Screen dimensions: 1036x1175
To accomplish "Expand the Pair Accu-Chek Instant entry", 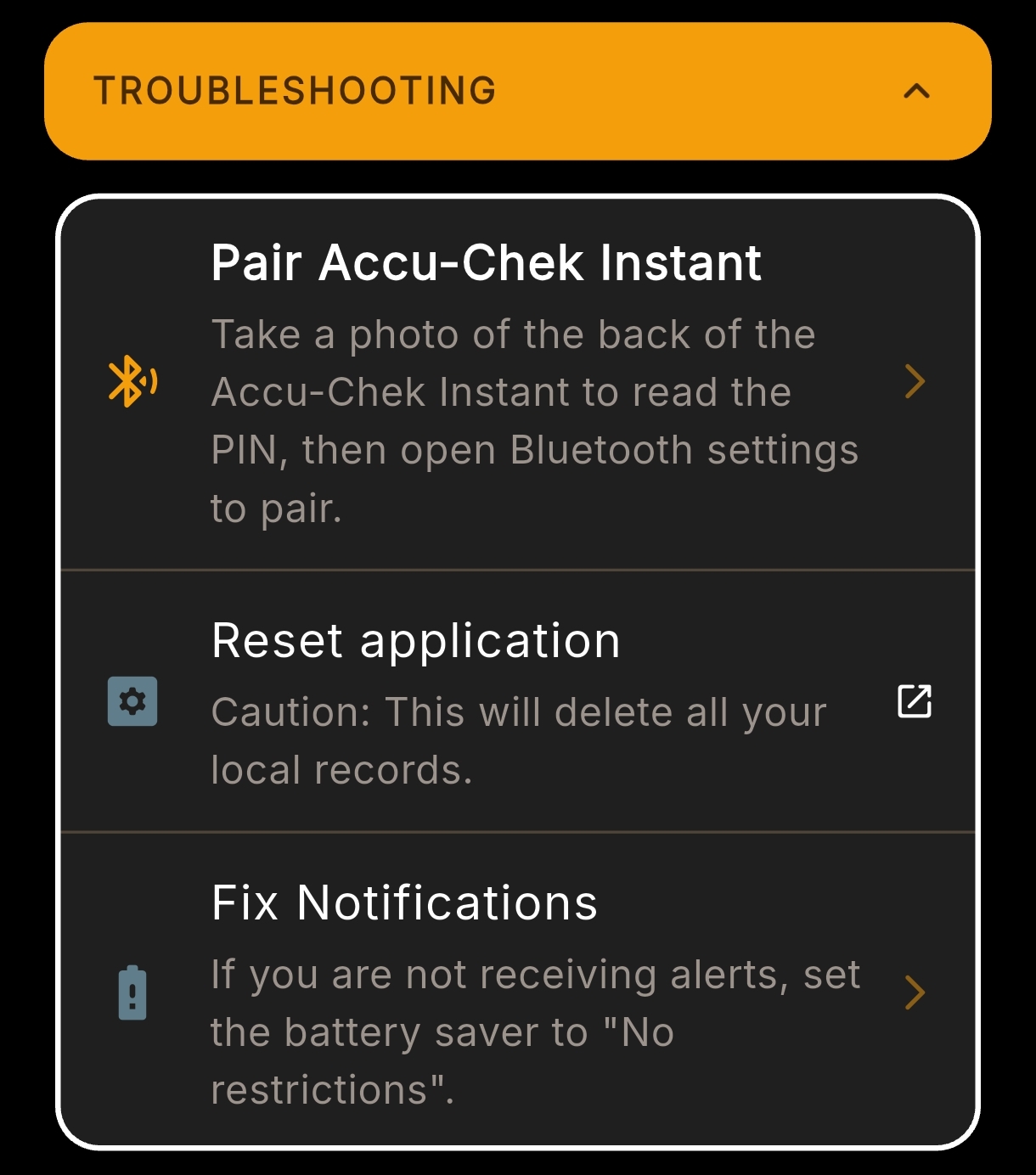I will [x=915, y=383].
